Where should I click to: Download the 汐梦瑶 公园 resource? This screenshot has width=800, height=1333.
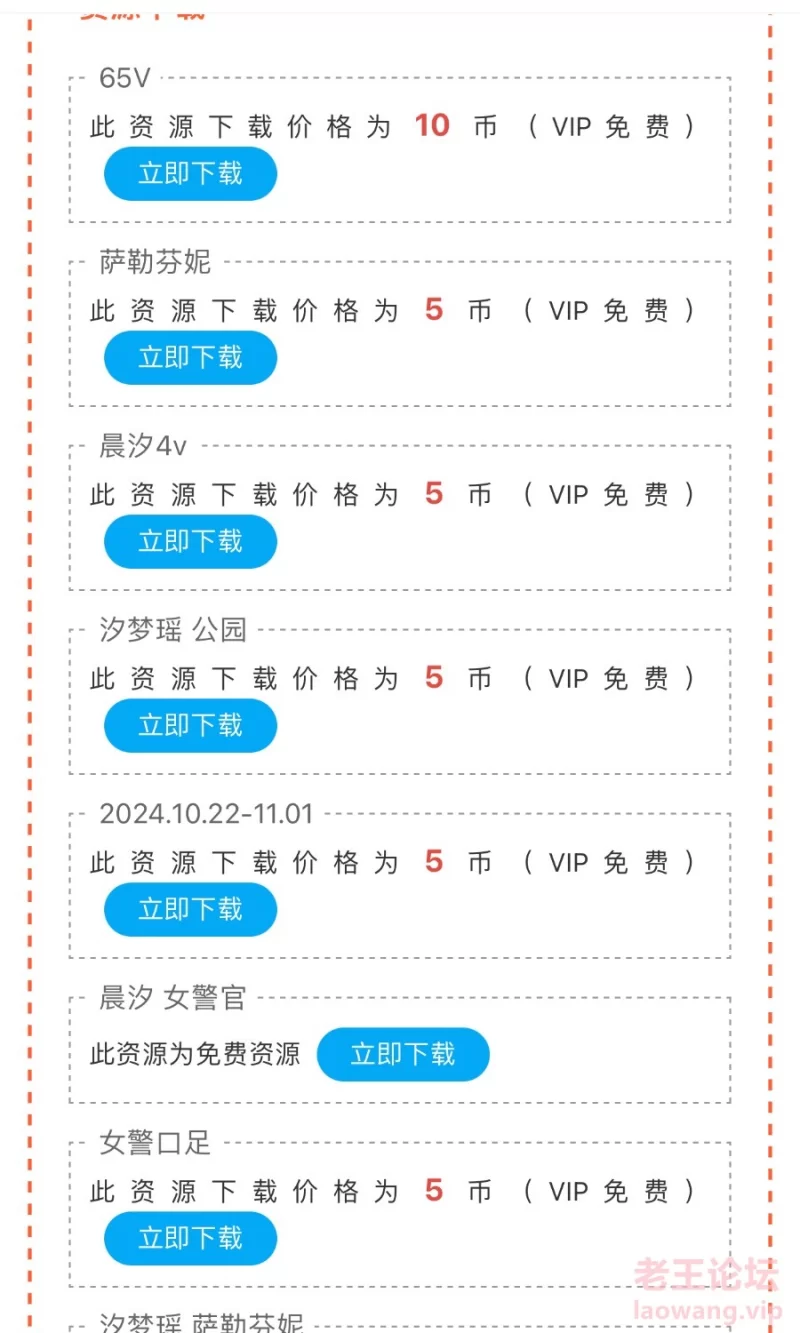(x=190, y=726)
